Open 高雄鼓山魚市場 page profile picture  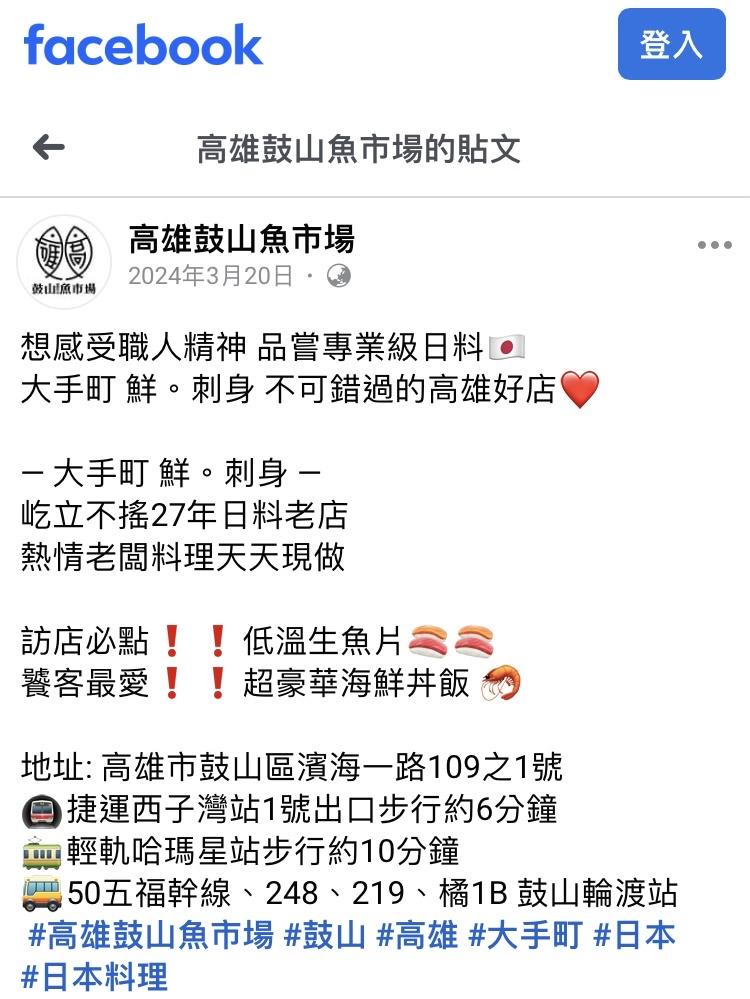pos(64,262)
